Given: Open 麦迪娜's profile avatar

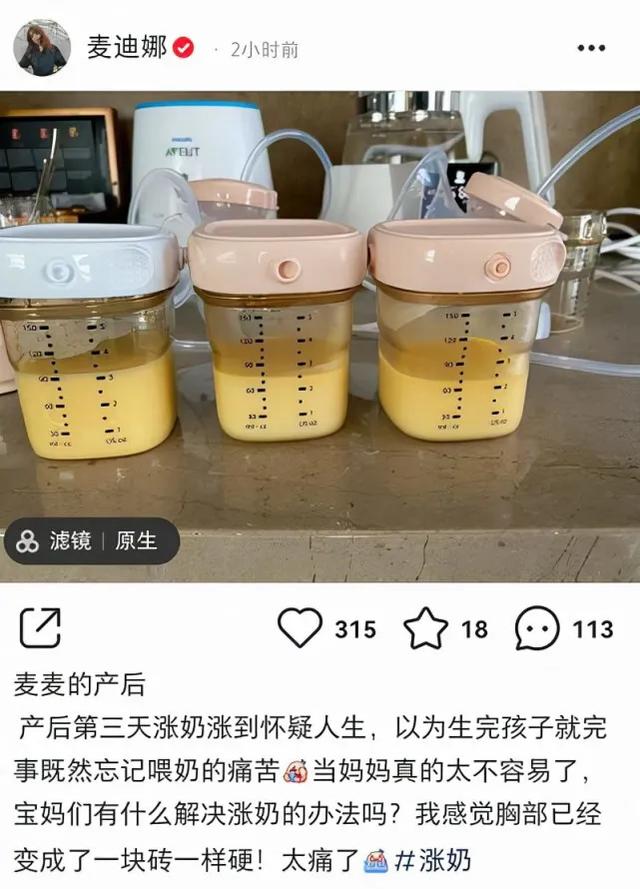Looking at the screenshot, I should pyautogui.click(x=42, y=48).
